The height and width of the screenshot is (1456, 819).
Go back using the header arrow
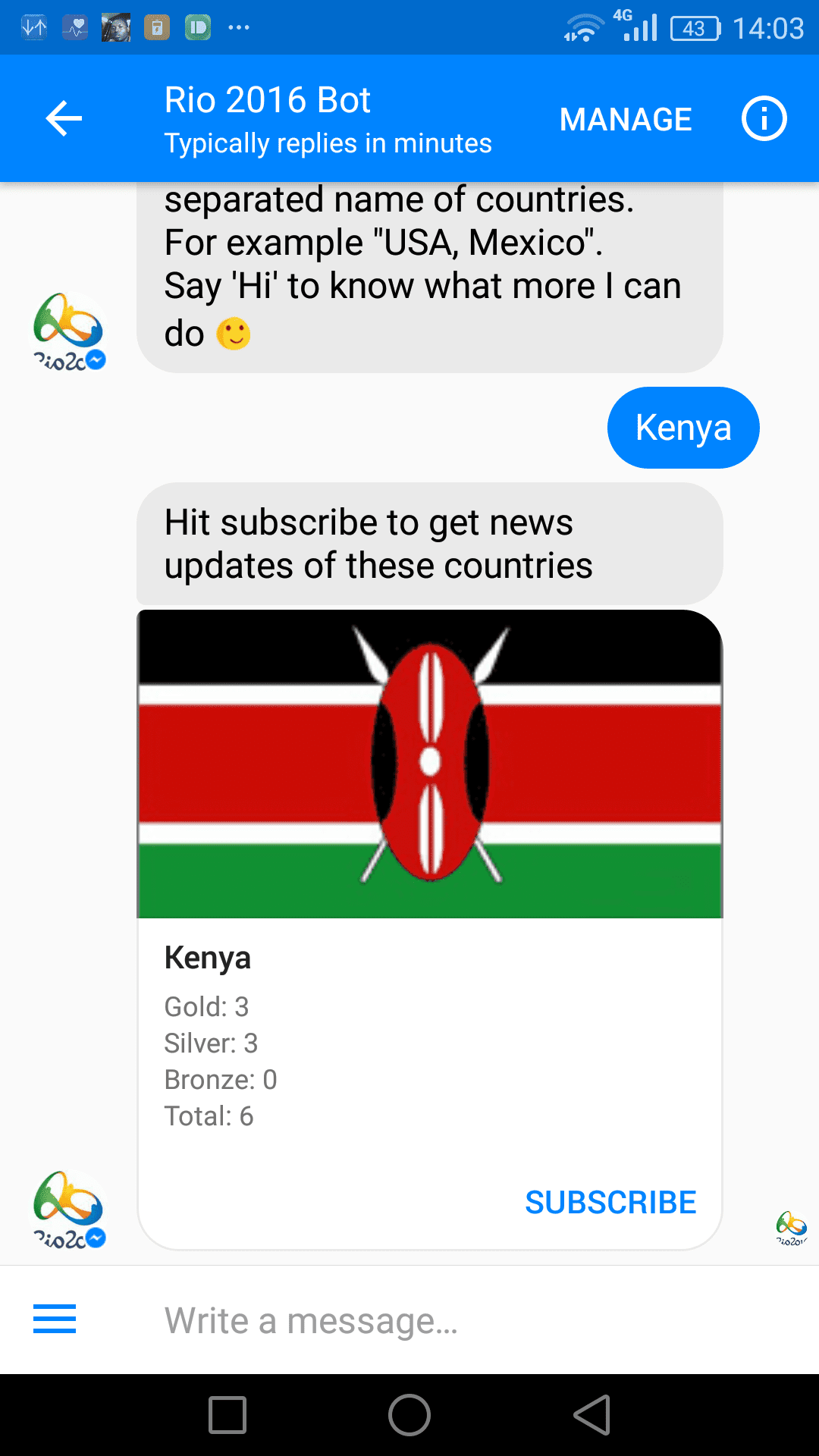[x=64, y=118]
